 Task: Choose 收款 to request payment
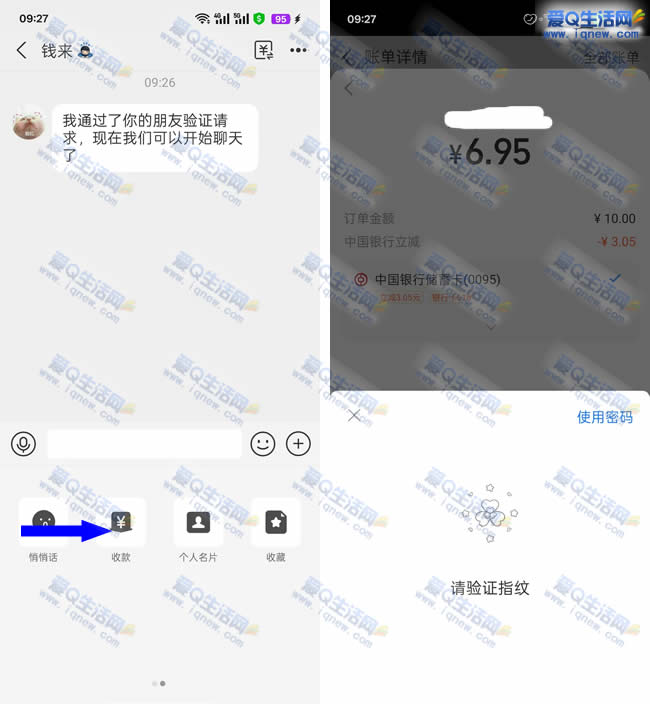(121, 523)
